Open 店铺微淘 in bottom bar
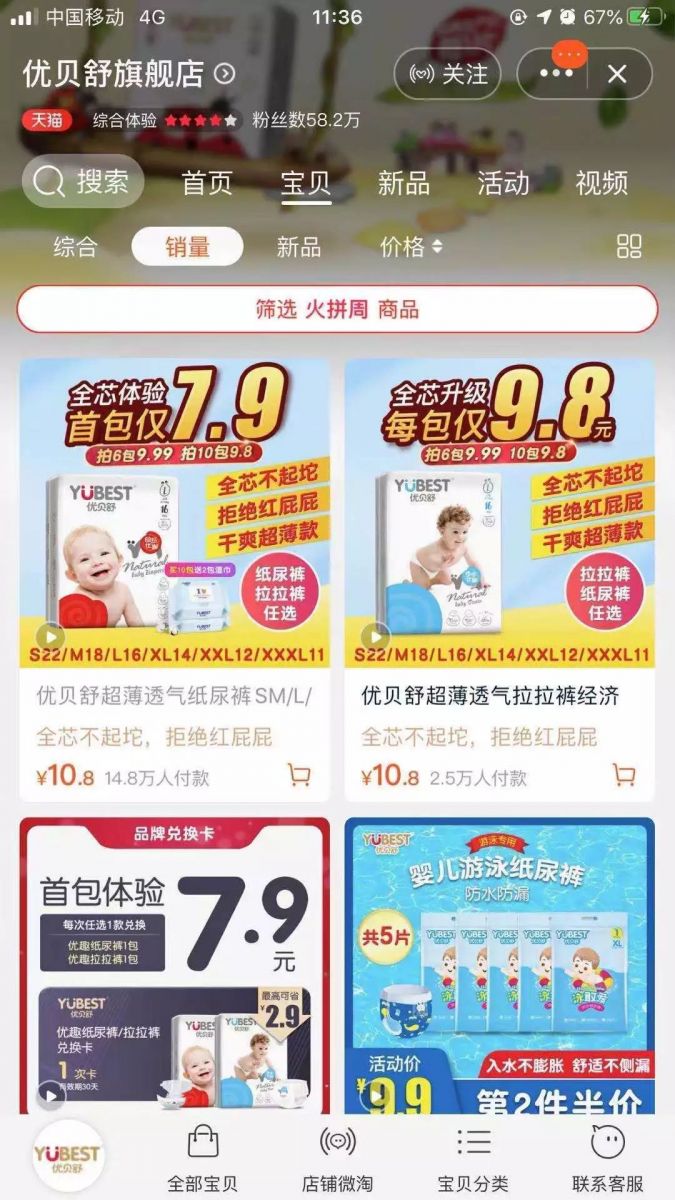Screen dimensions: 675x1200 click(337, 1158)
